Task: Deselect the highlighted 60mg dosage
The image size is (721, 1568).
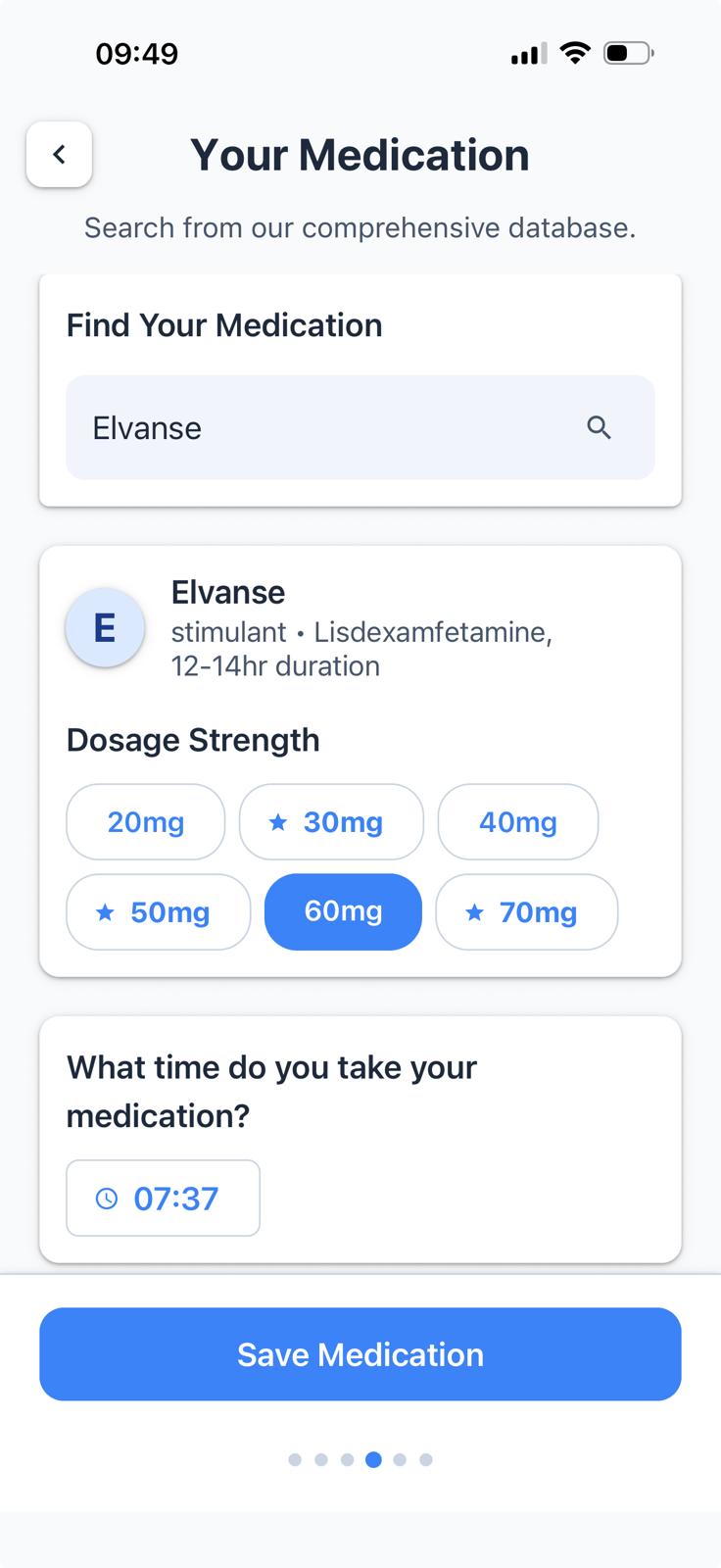Action: point(343,911)
